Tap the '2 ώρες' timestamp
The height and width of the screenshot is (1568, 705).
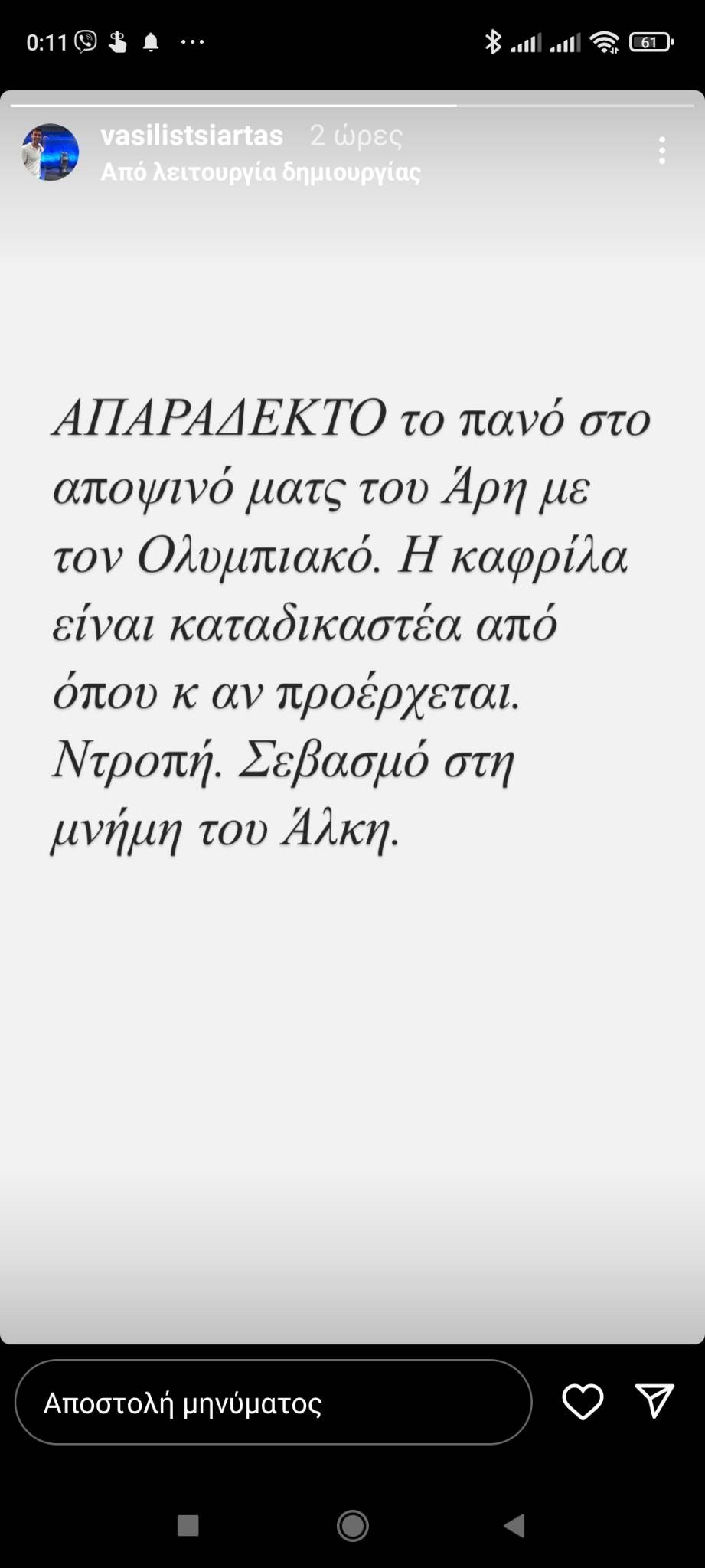point(354,136)
